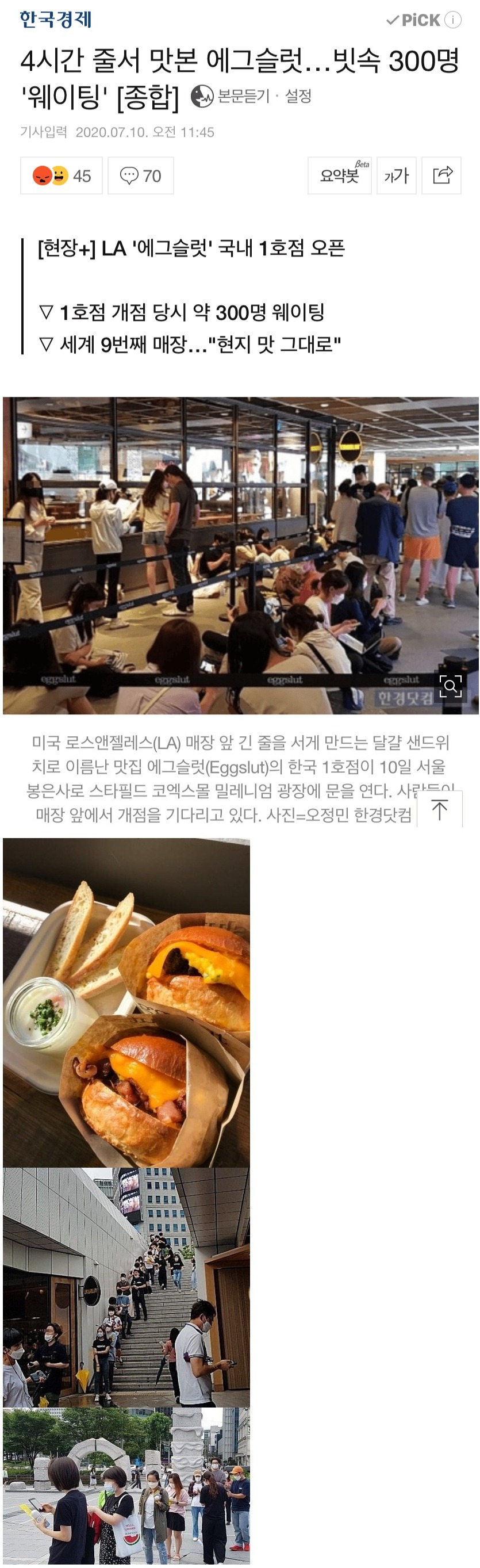Jump back to top of page

tap(439, 809)
